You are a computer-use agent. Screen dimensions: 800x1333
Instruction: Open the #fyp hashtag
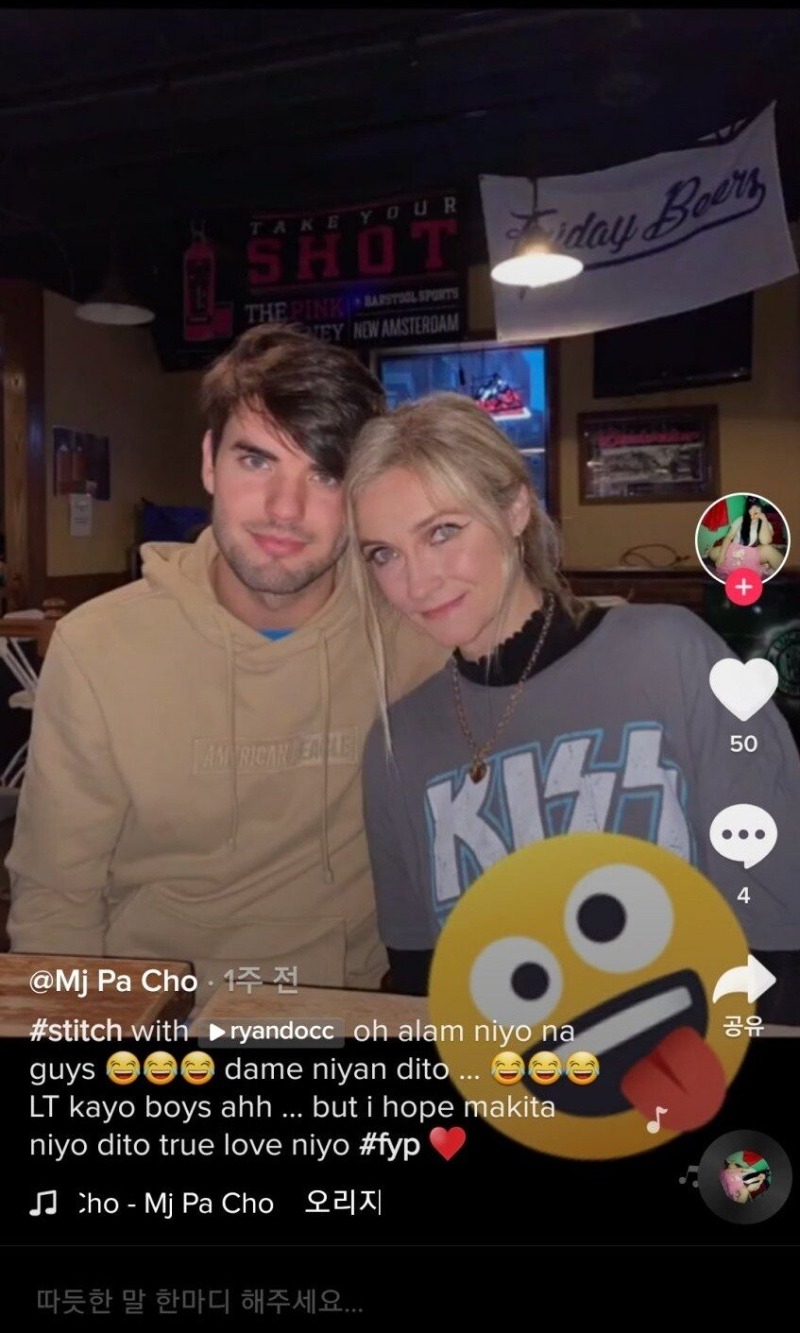pyautogui.click(x=389, y=1145)
